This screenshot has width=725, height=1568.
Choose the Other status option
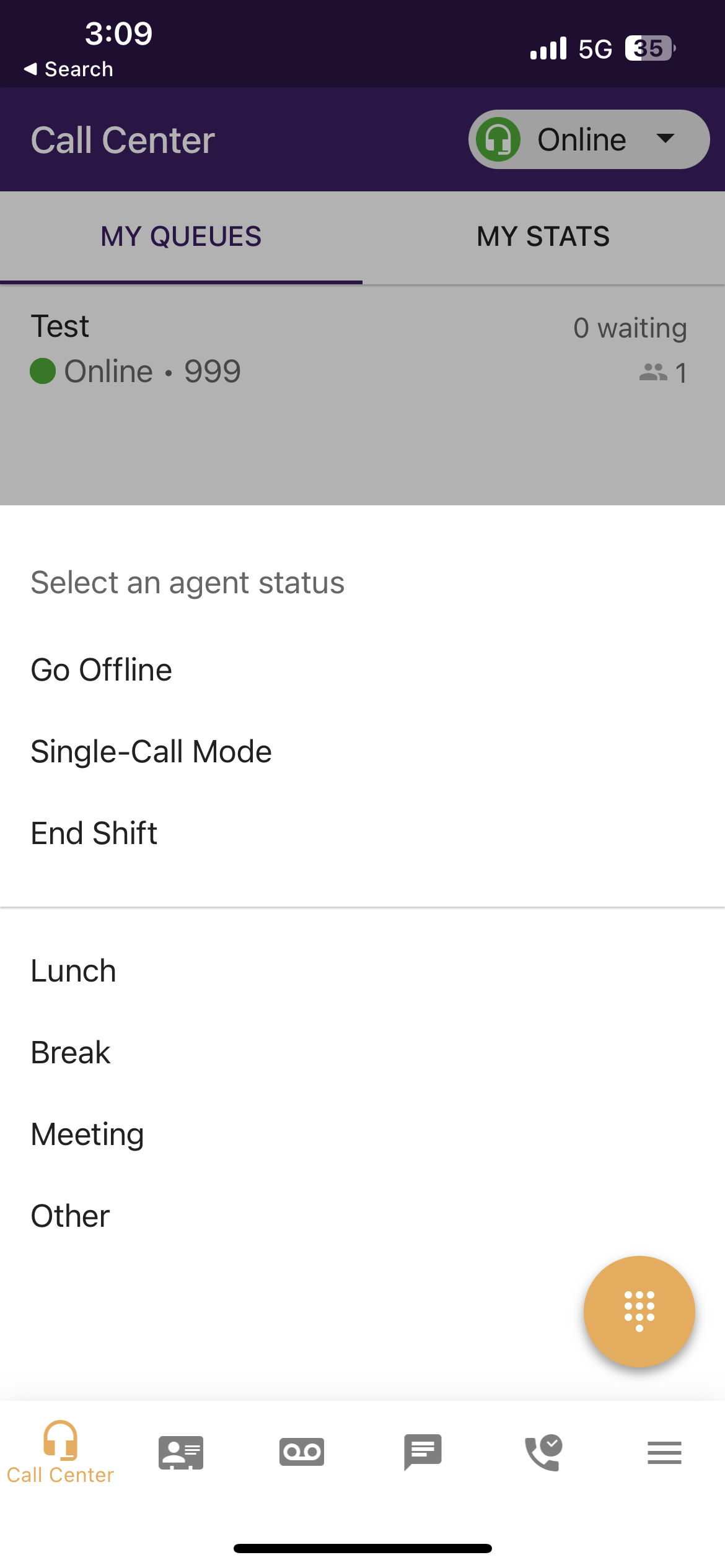tap(362, 1216)
